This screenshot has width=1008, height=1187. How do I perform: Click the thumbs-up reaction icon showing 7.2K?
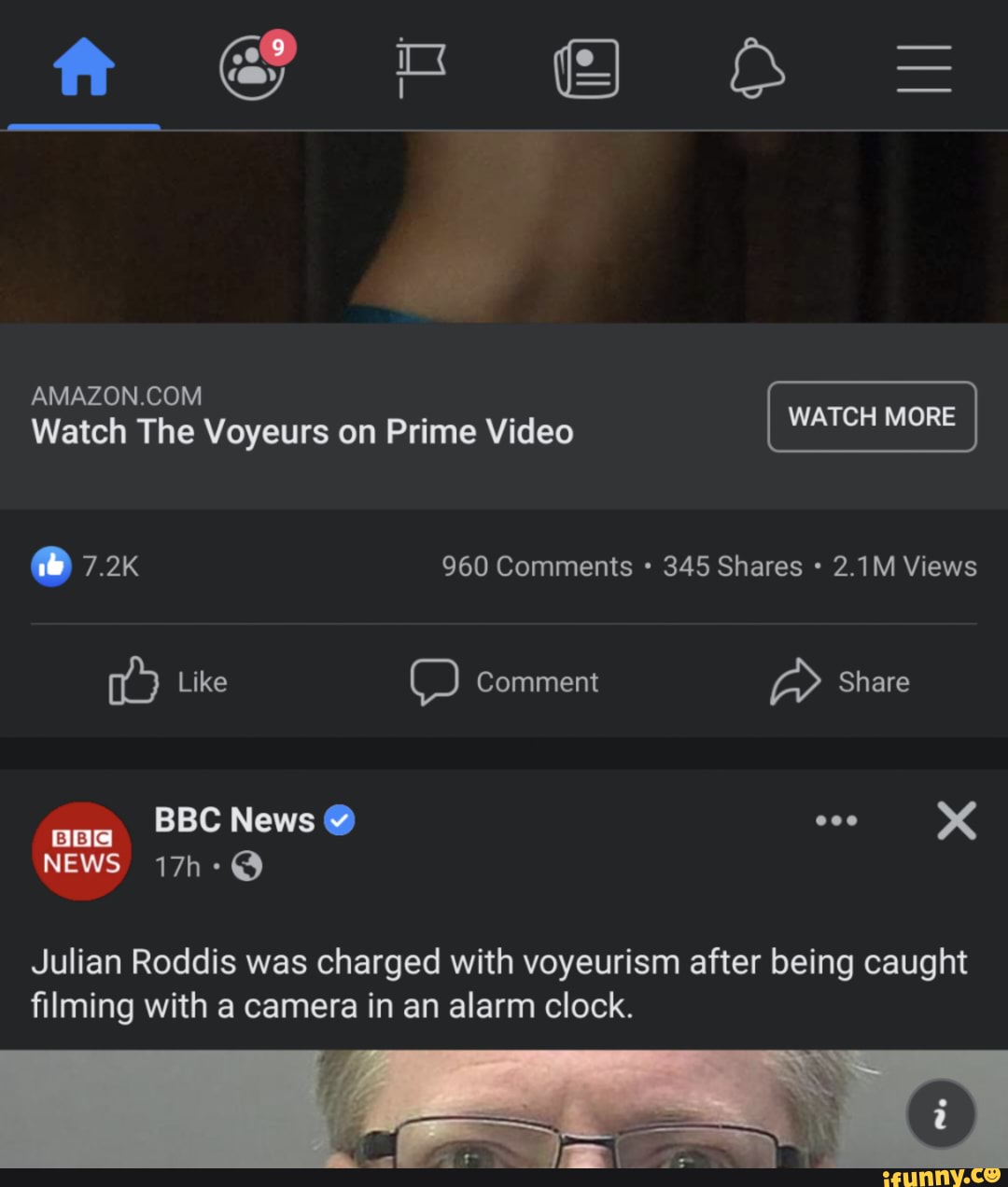point(51,566)
